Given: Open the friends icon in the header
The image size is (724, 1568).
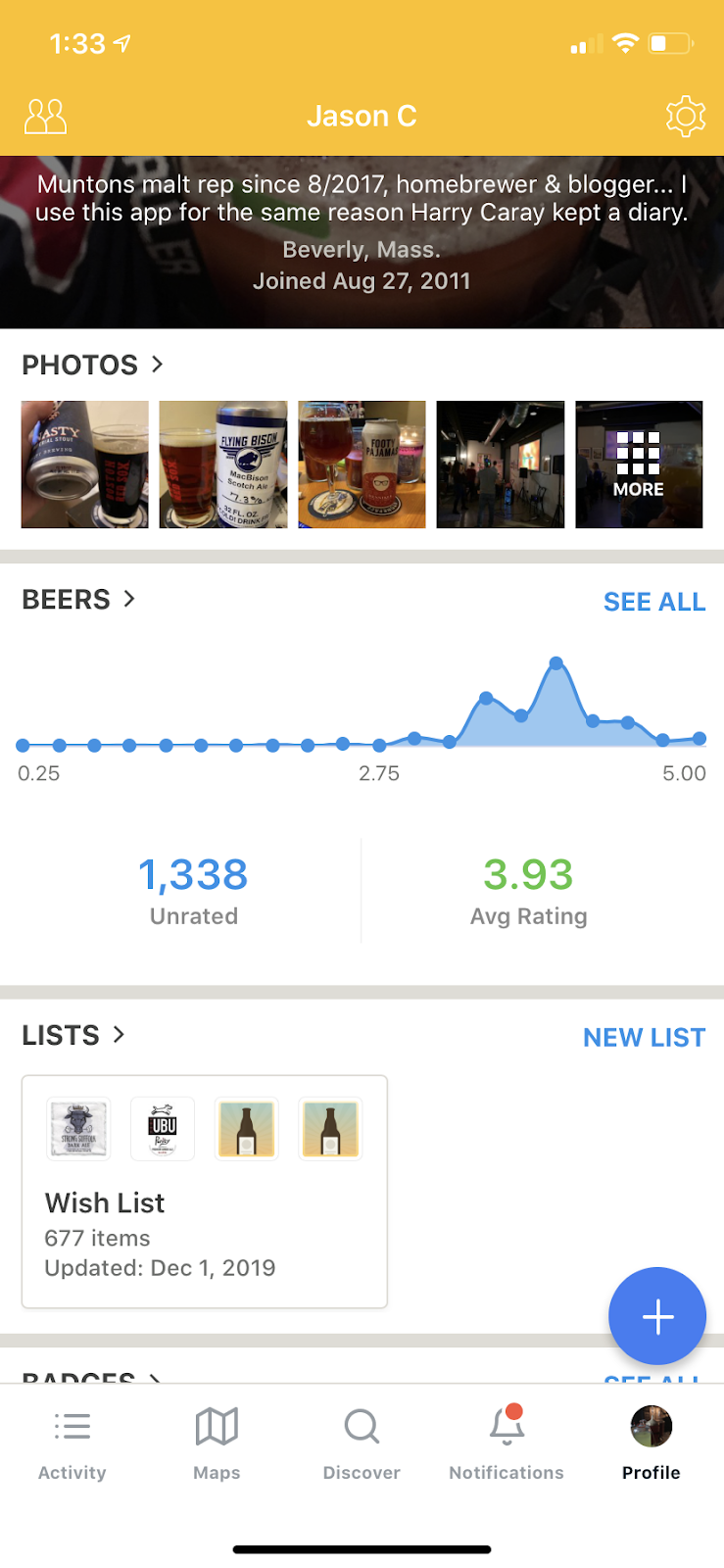Looking at the screenshot, I should pyautogui.click(x=45, y=117).
